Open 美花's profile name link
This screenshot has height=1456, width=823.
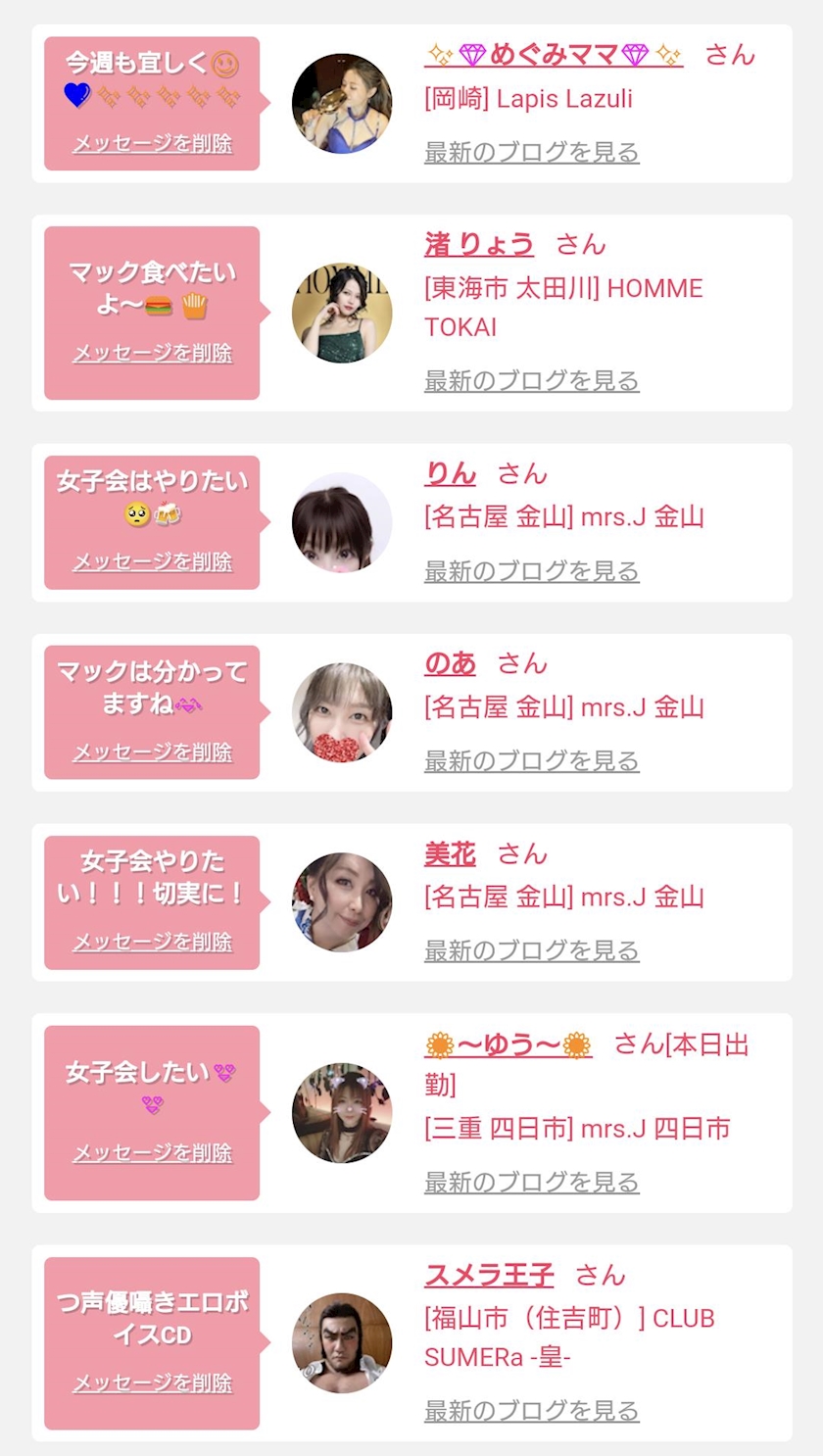[x=450, y=853]
